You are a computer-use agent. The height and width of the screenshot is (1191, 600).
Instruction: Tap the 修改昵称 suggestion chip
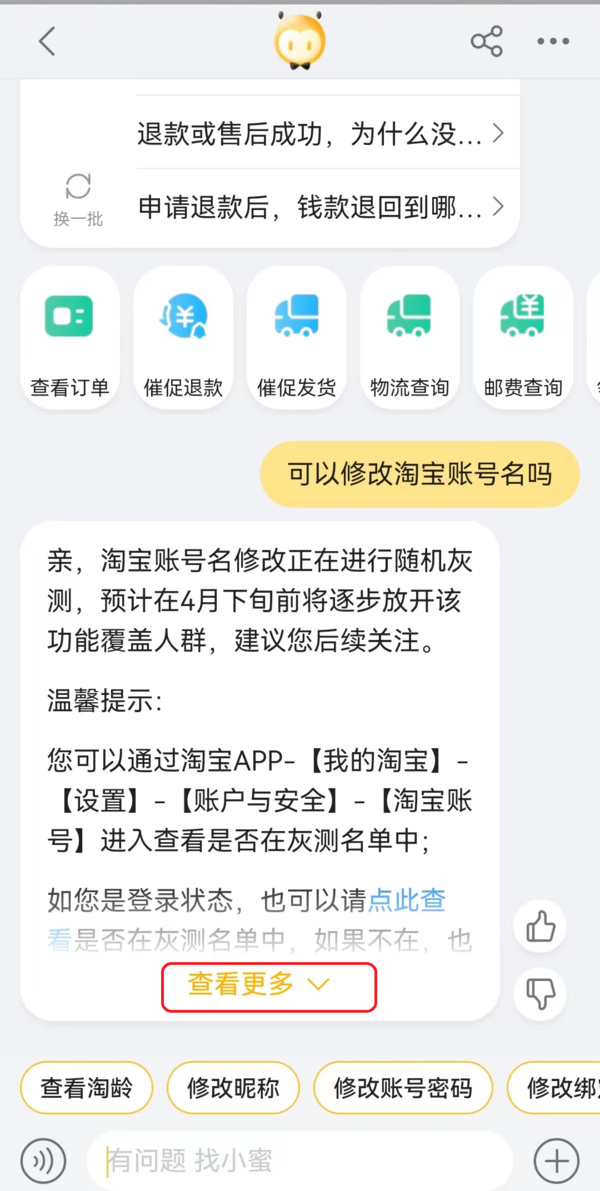click(x=233, y=1087)
